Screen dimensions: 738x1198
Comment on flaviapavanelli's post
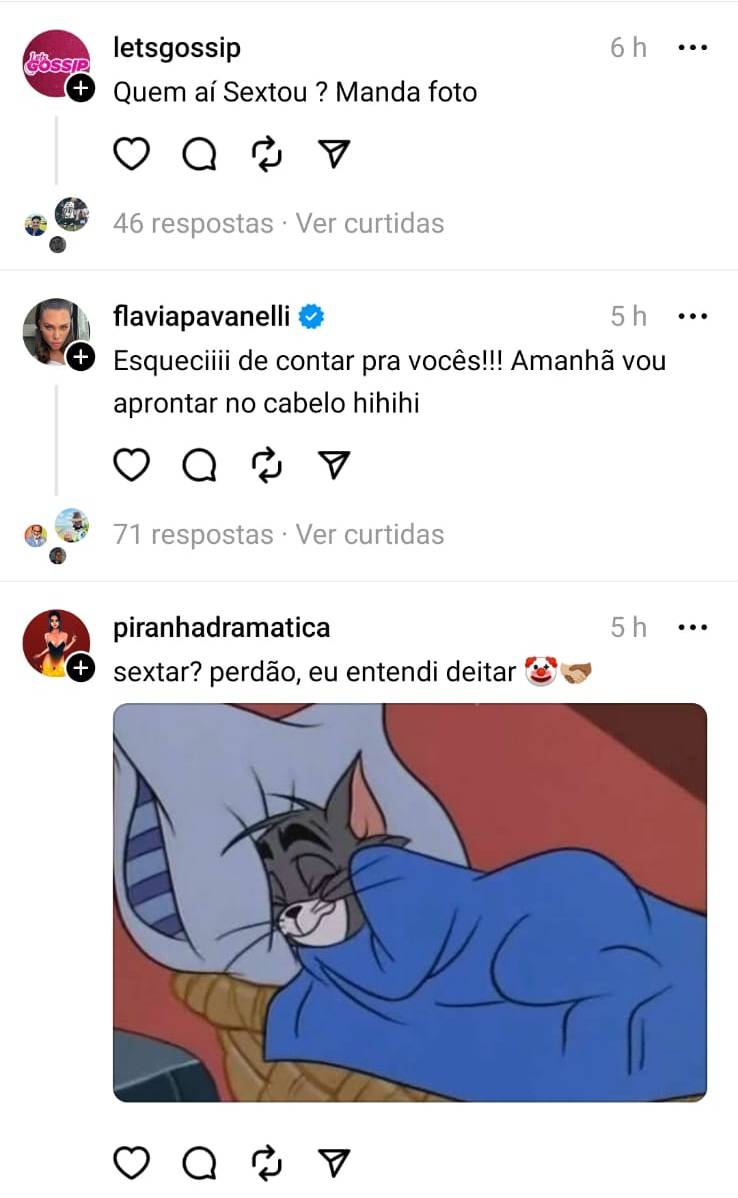199,464
